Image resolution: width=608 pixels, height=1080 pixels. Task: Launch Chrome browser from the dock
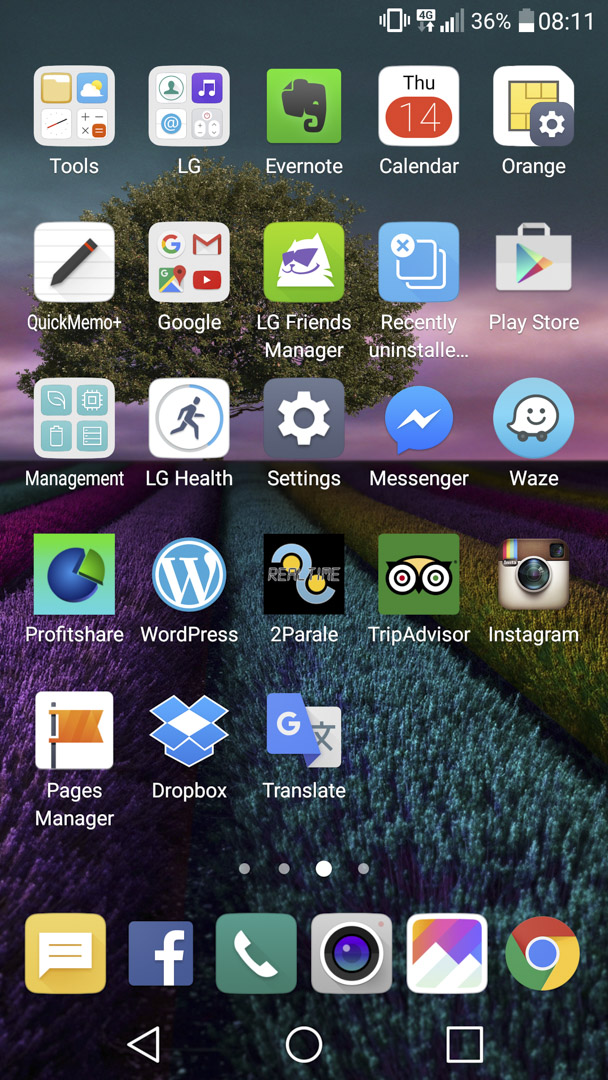coord(543,953)
